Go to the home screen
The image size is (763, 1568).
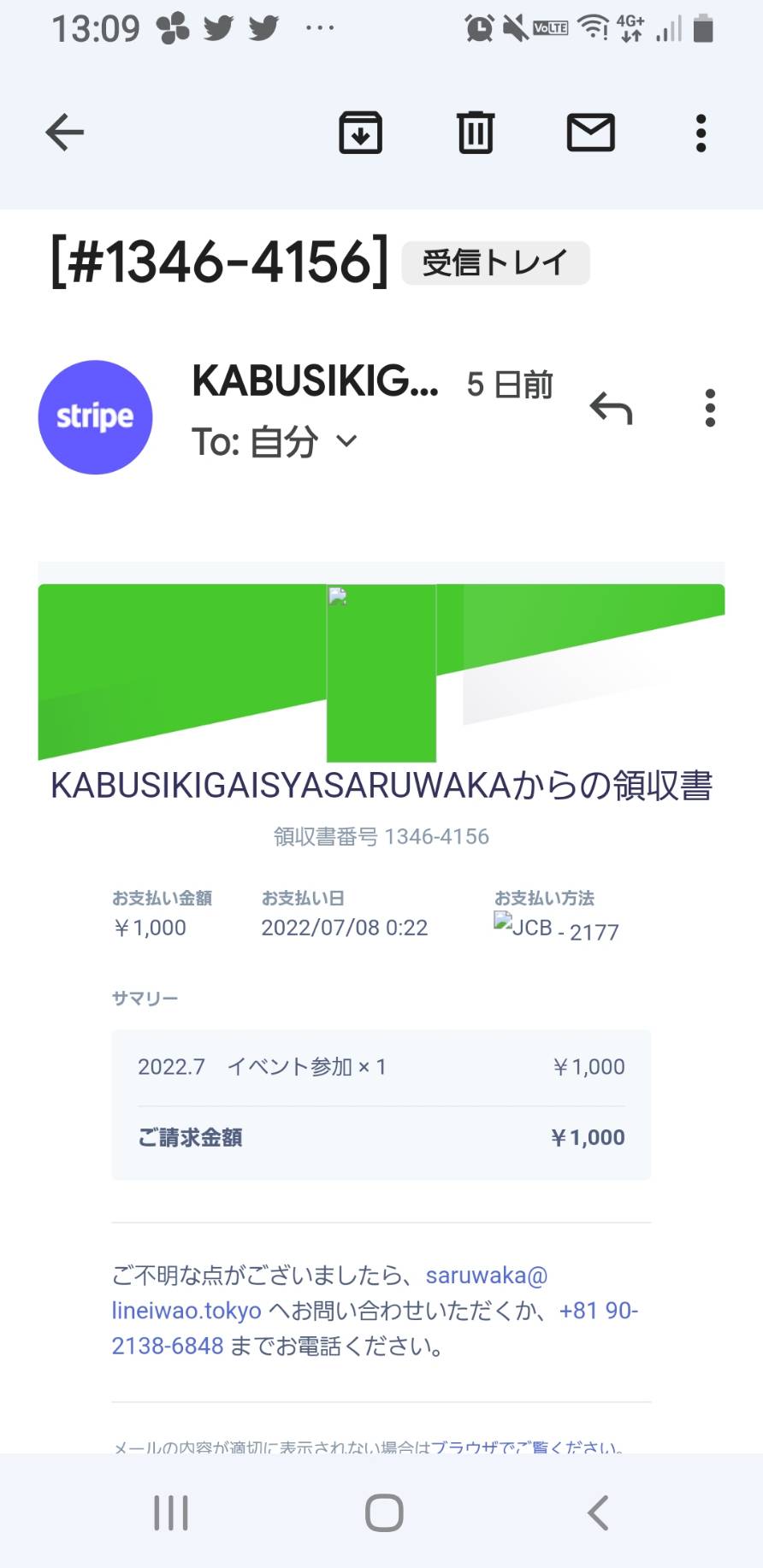click(384, 1512)
